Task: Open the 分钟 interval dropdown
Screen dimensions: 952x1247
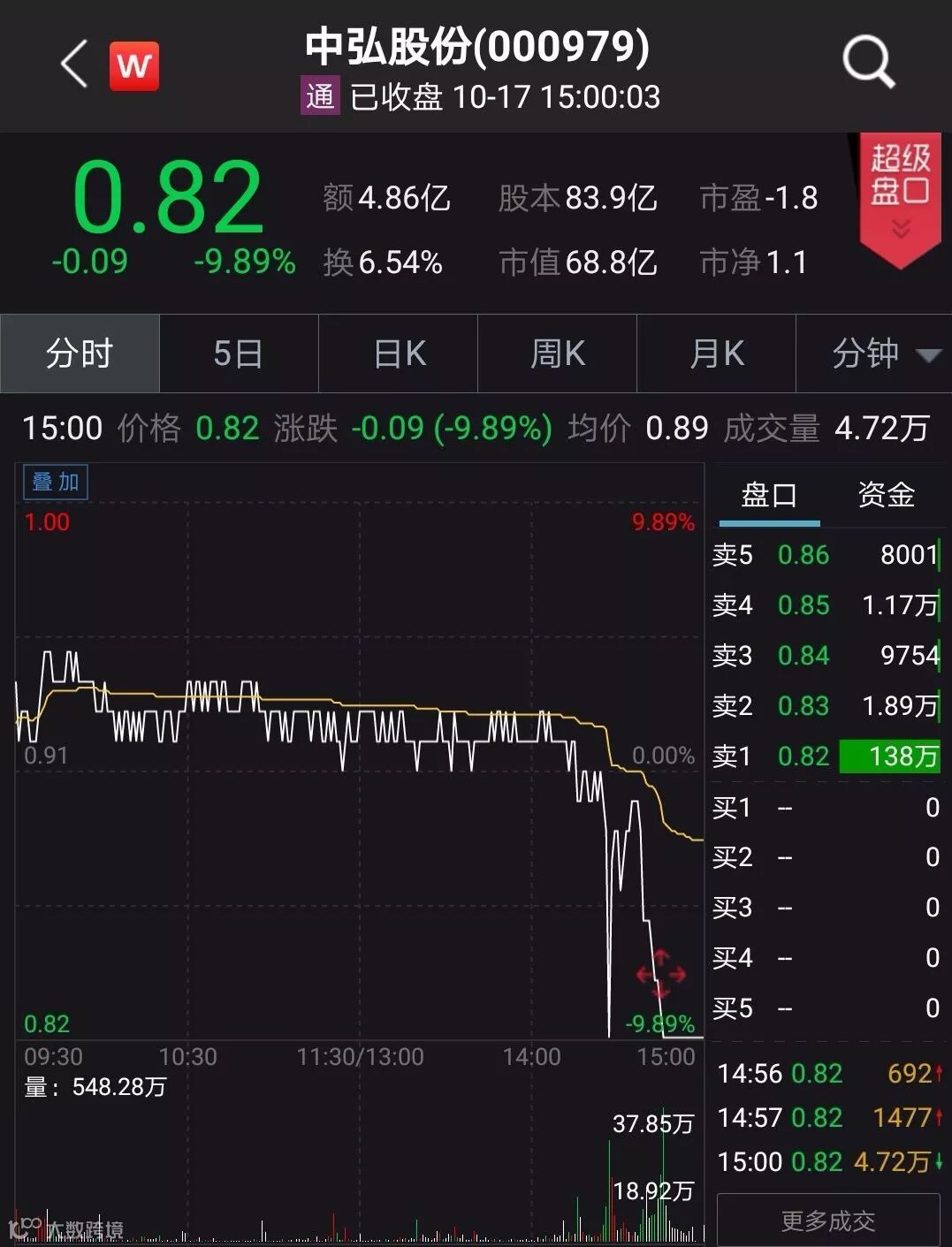Action: coord(875,354)
